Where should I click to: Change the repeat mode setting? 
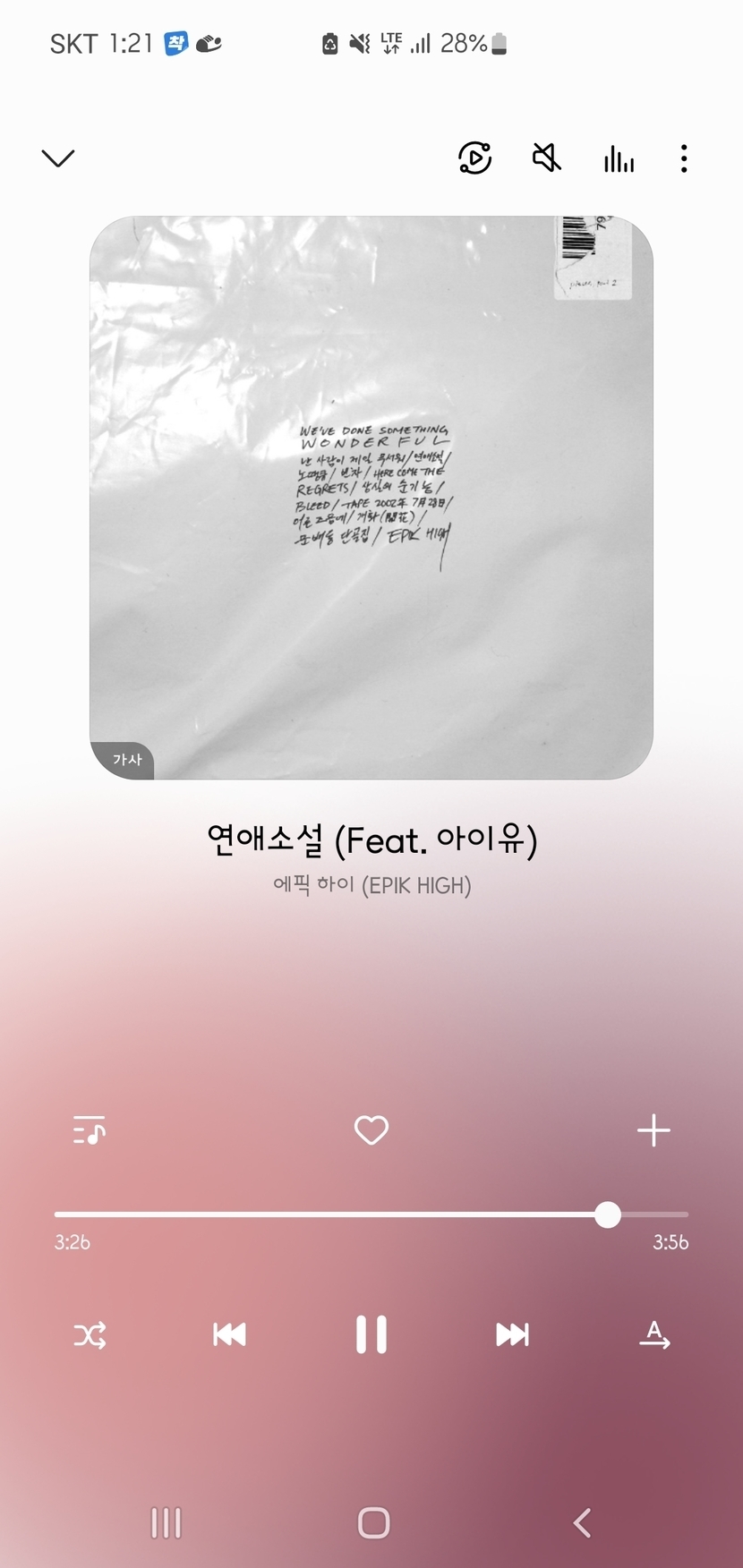(x=654, y=1335)
